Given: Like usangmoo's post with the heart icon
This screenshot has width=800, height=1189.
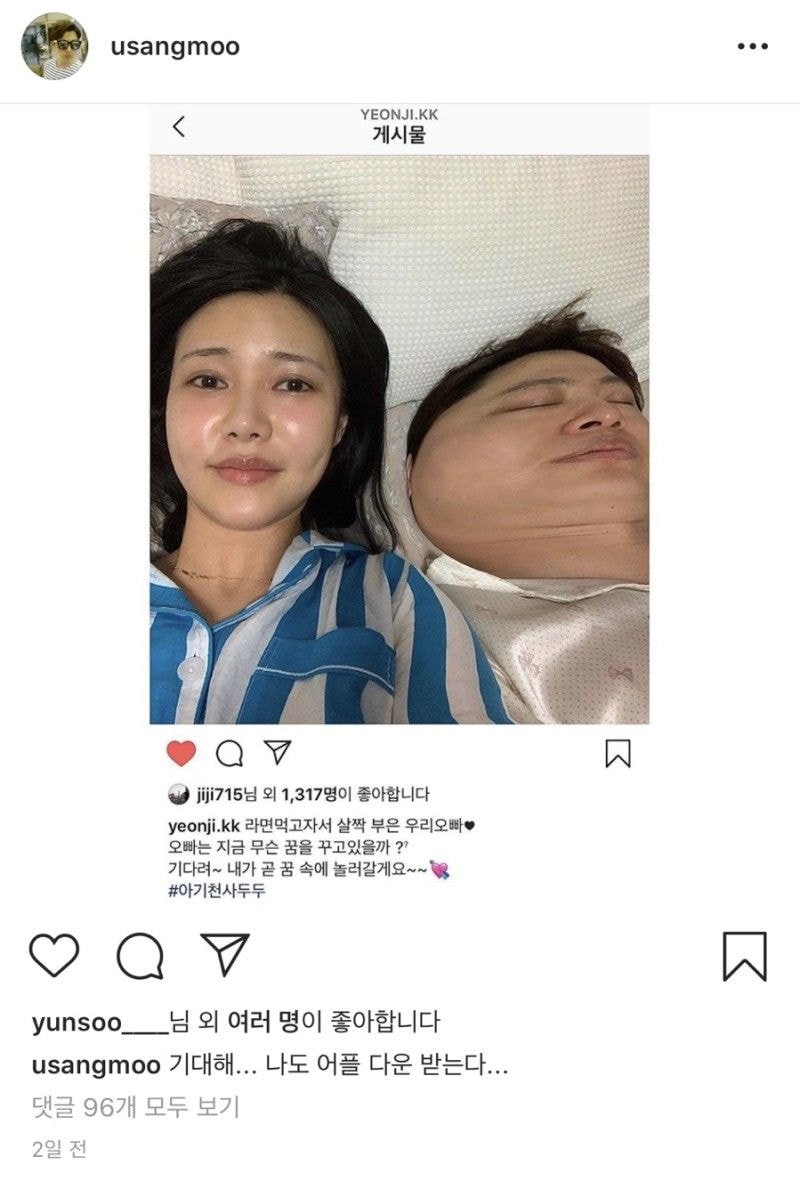Looking at the screenshot, I should click(x=53, y=954).
